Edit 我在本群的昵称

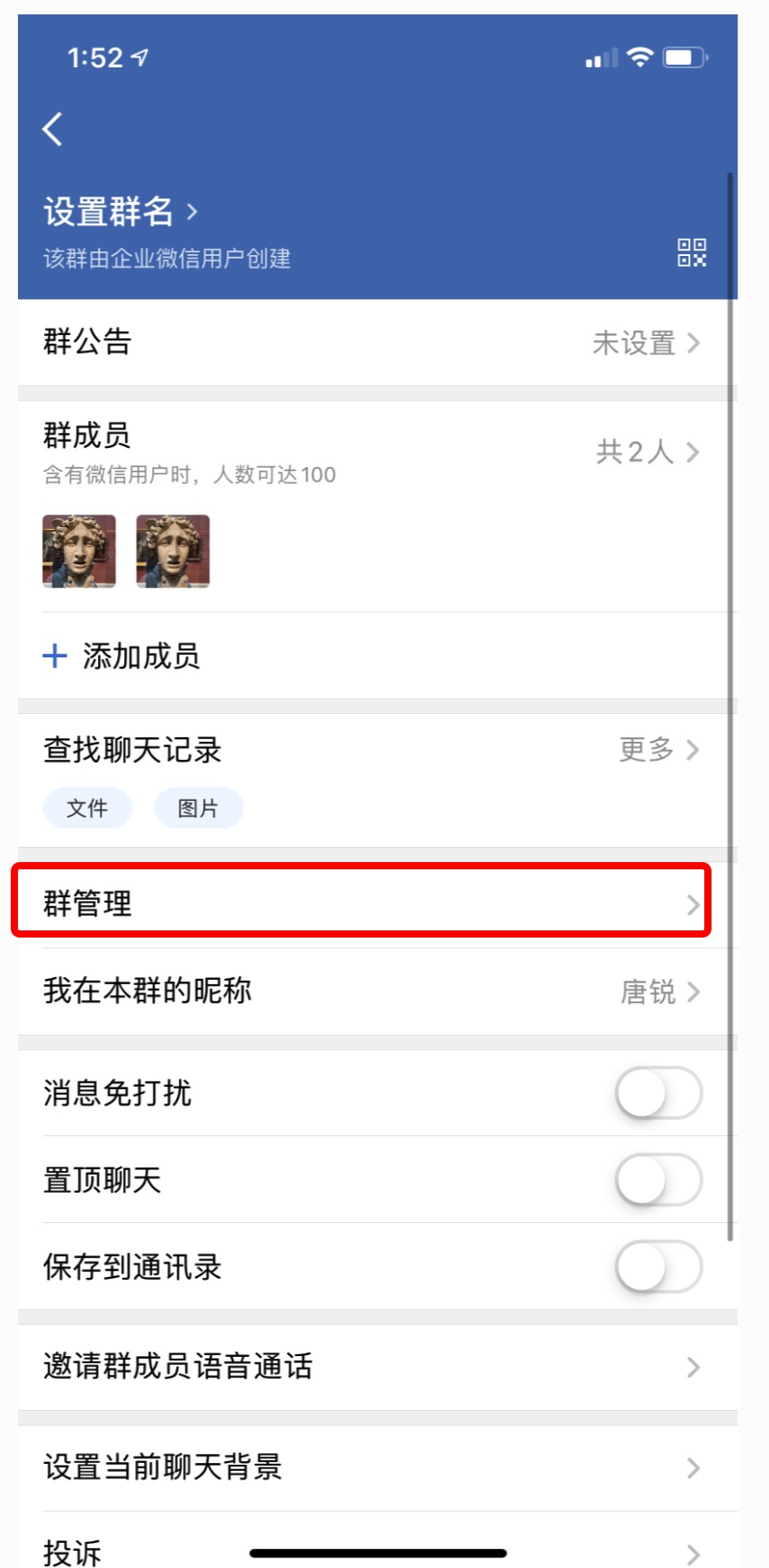377,991
